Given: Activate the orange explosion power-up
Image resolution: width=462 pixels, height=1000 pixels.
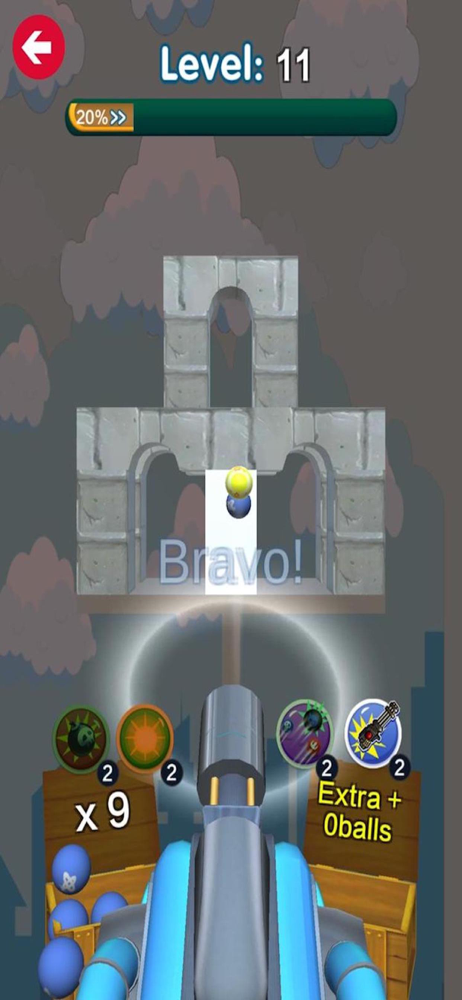Looking at the screenshot, I should (x=145, y=738).
